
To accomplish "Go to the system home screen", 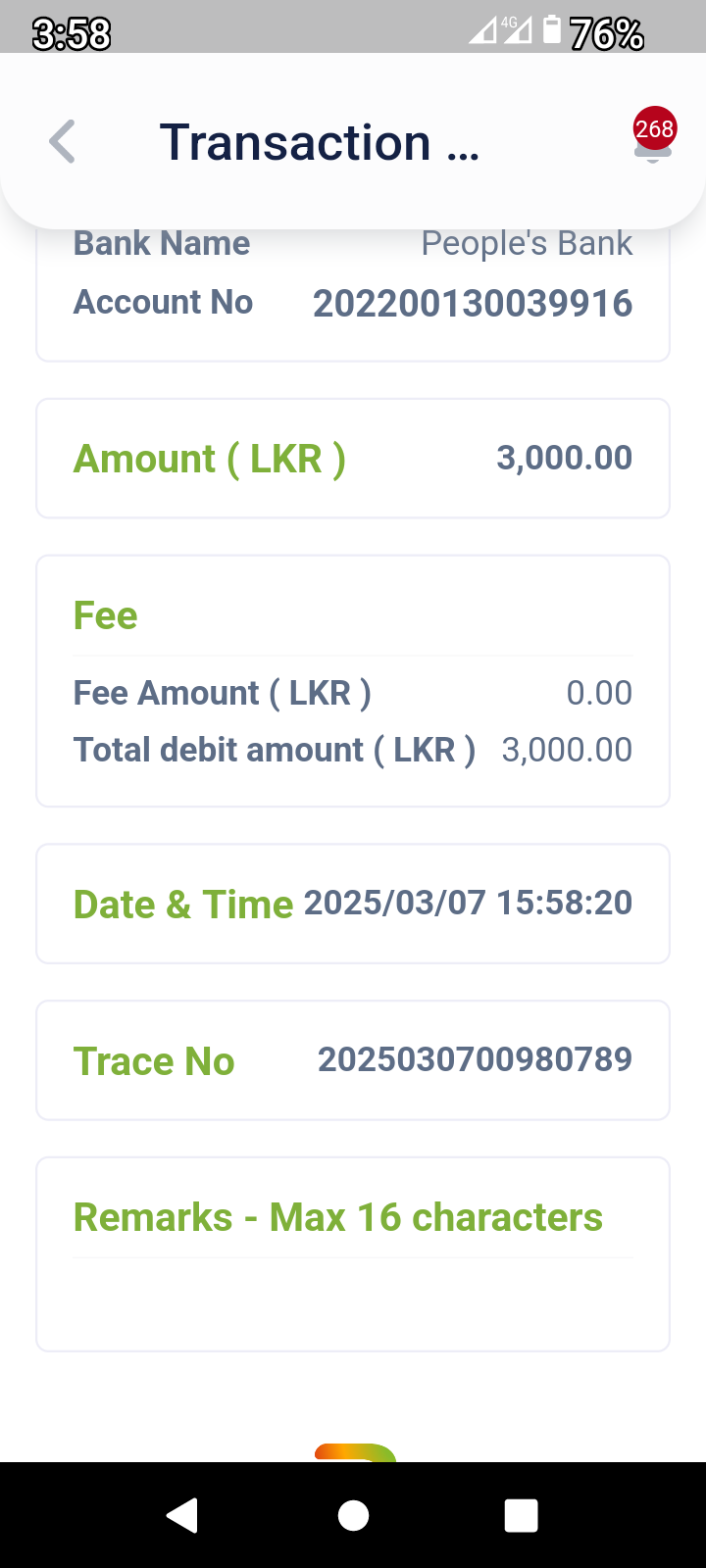I will pyautogui.click(x=353, y=1515).
